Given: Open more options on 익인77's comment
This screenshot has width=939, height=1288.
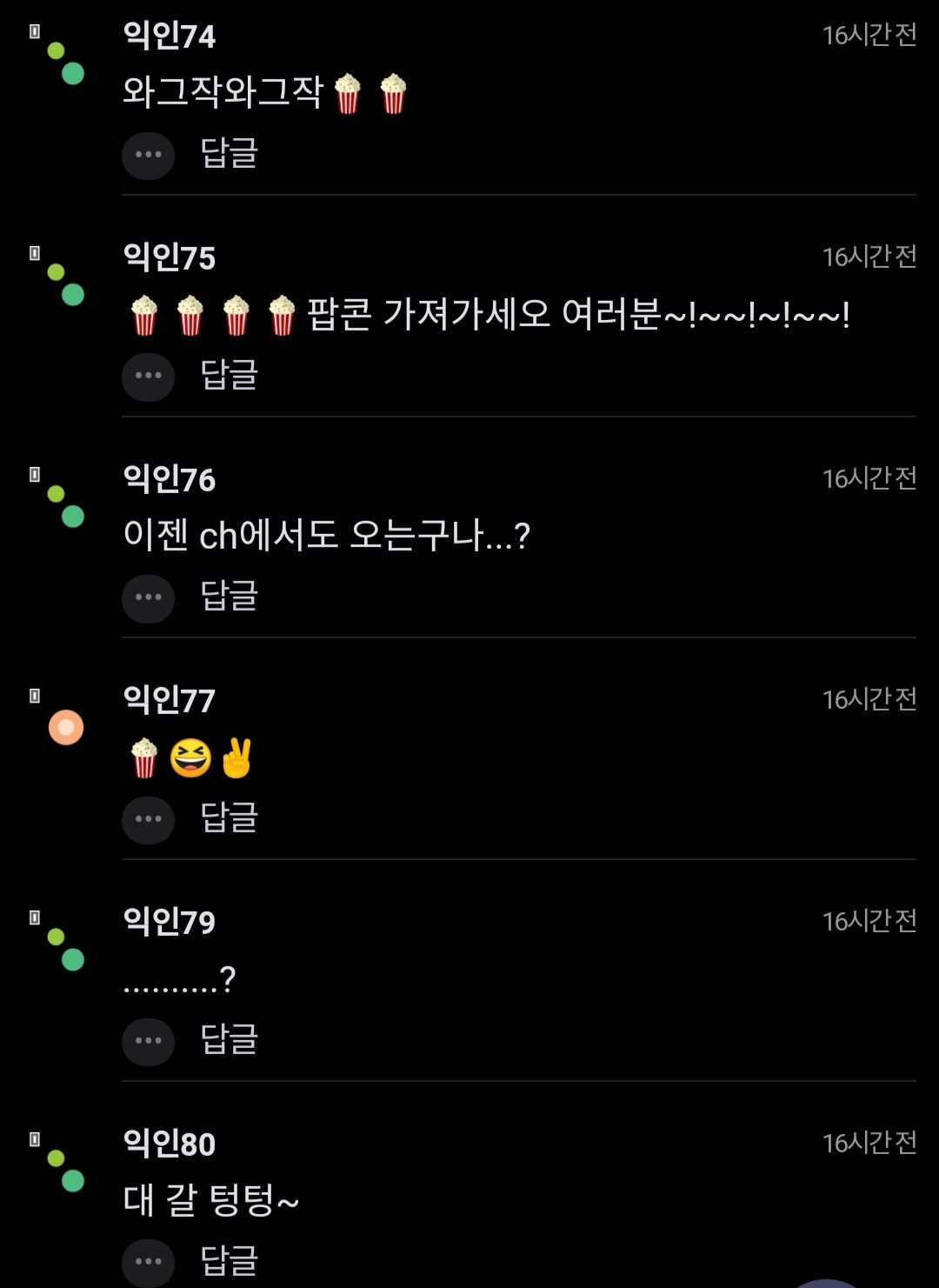Looking at the screenshot, I should (x=148, y=819).
